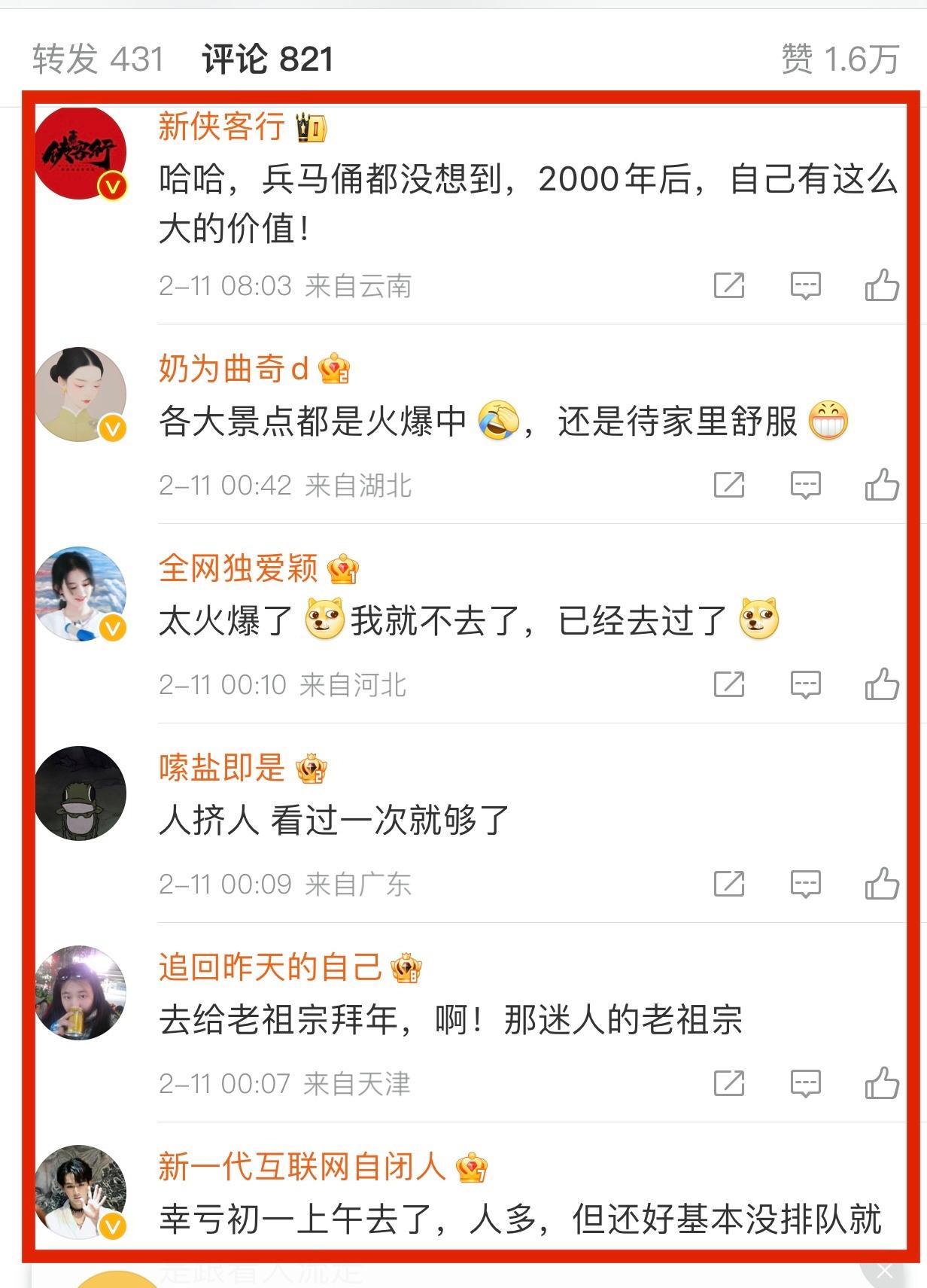
Task: Switch to the 转发 431 tab
Action: tap(98, 59)
